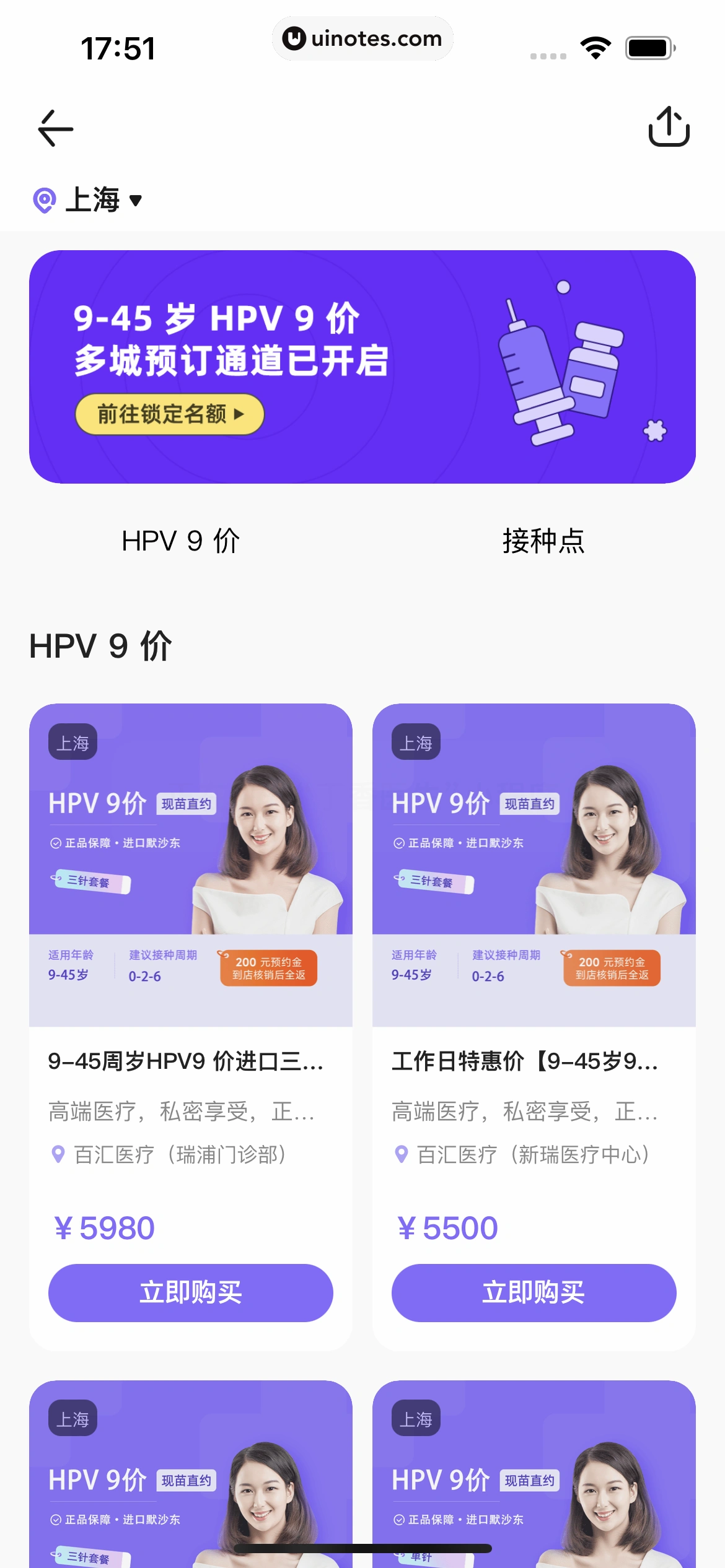This screenshot has height=1568, width=725.
Task: Tap the purple location pin next to 上海
Action: [44, 199]
